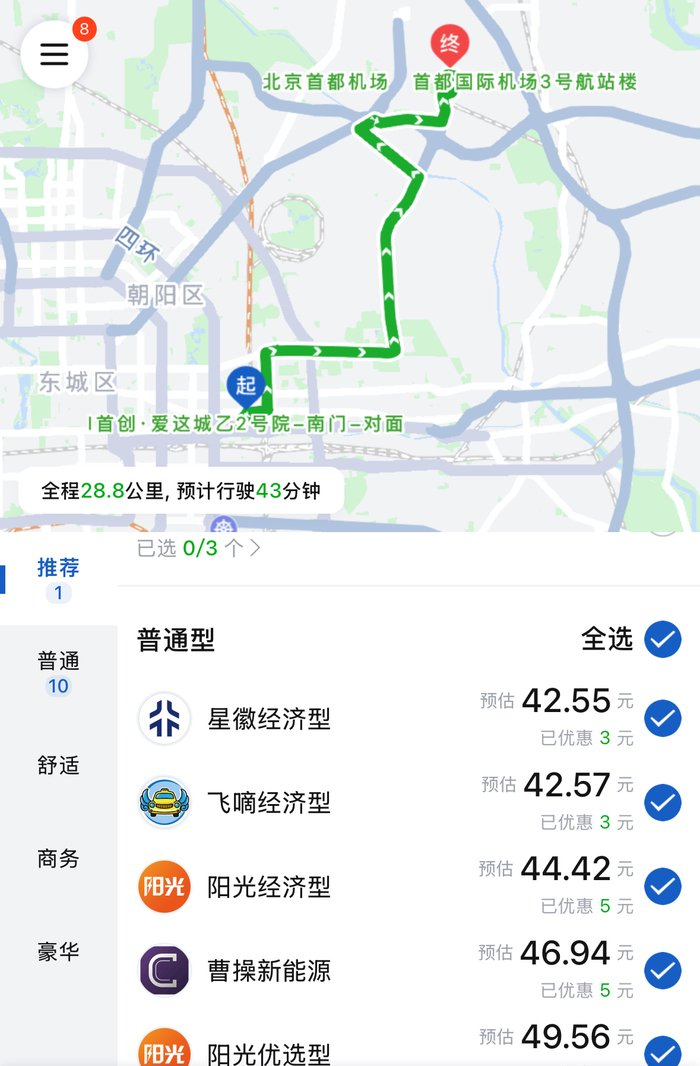Deselect 阳光经济型 ride option
This screenshot has width=700, height=1066.
663,886
